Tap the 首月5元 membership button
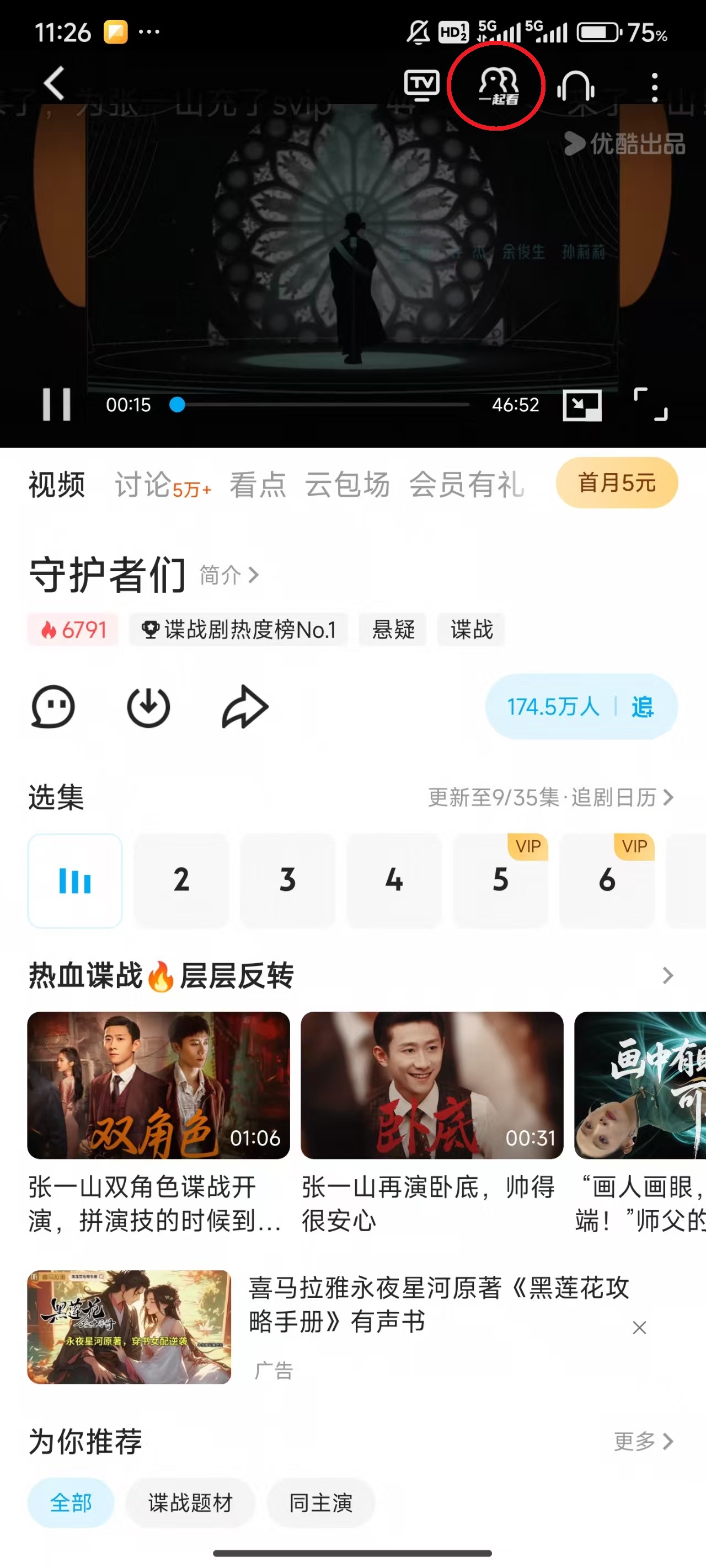The image size is (706, 1568). (616, 484)
